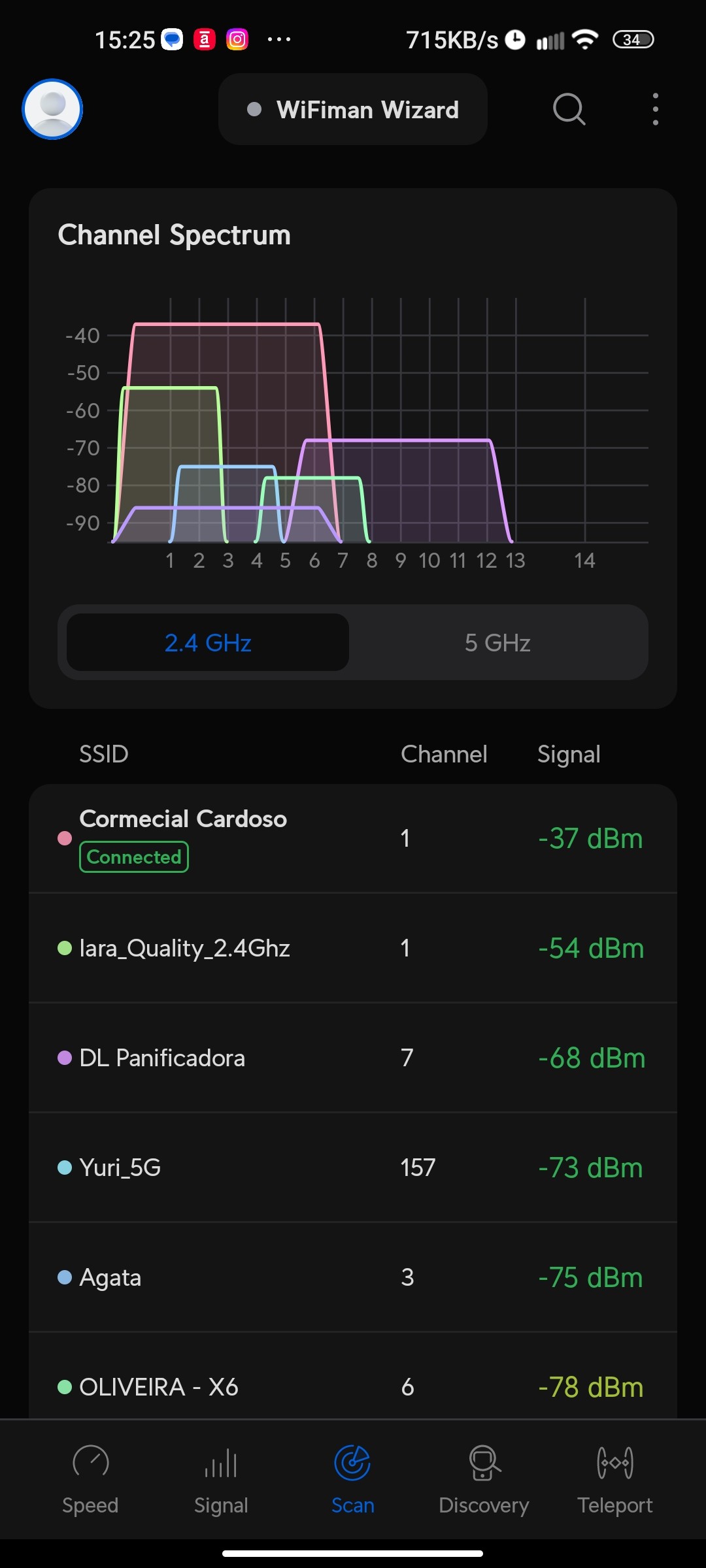
Task: Open the Yuri_5G network row
Action: [x=353, y=1168]
